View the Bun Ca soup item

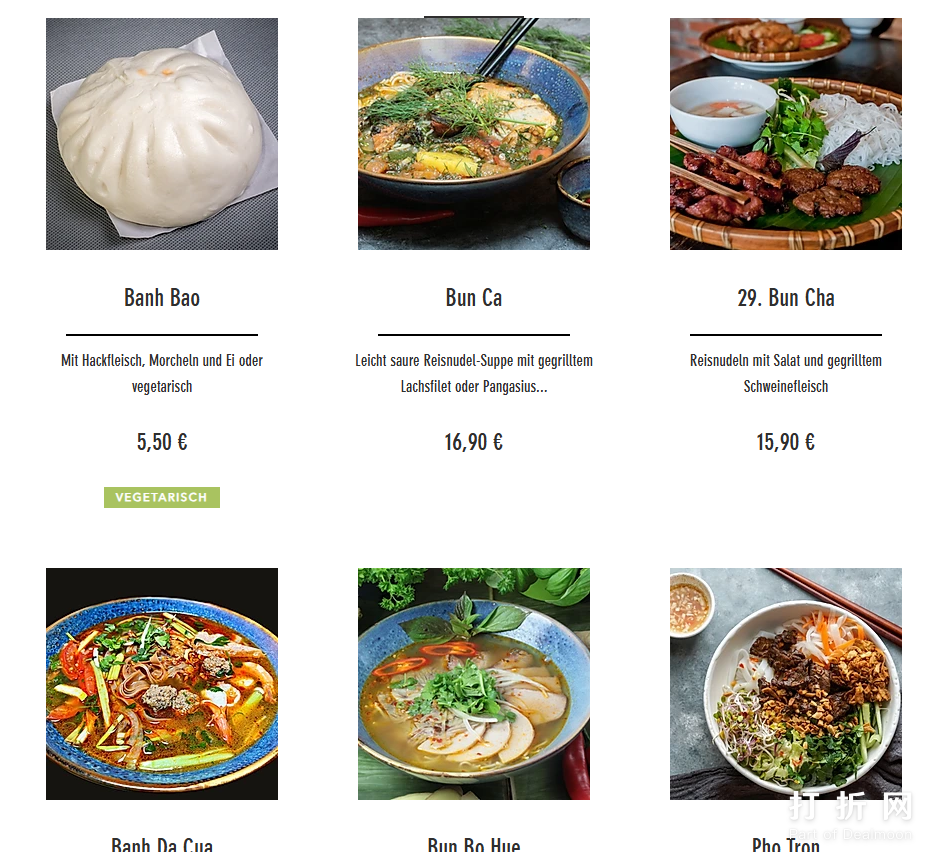(474, 135)
